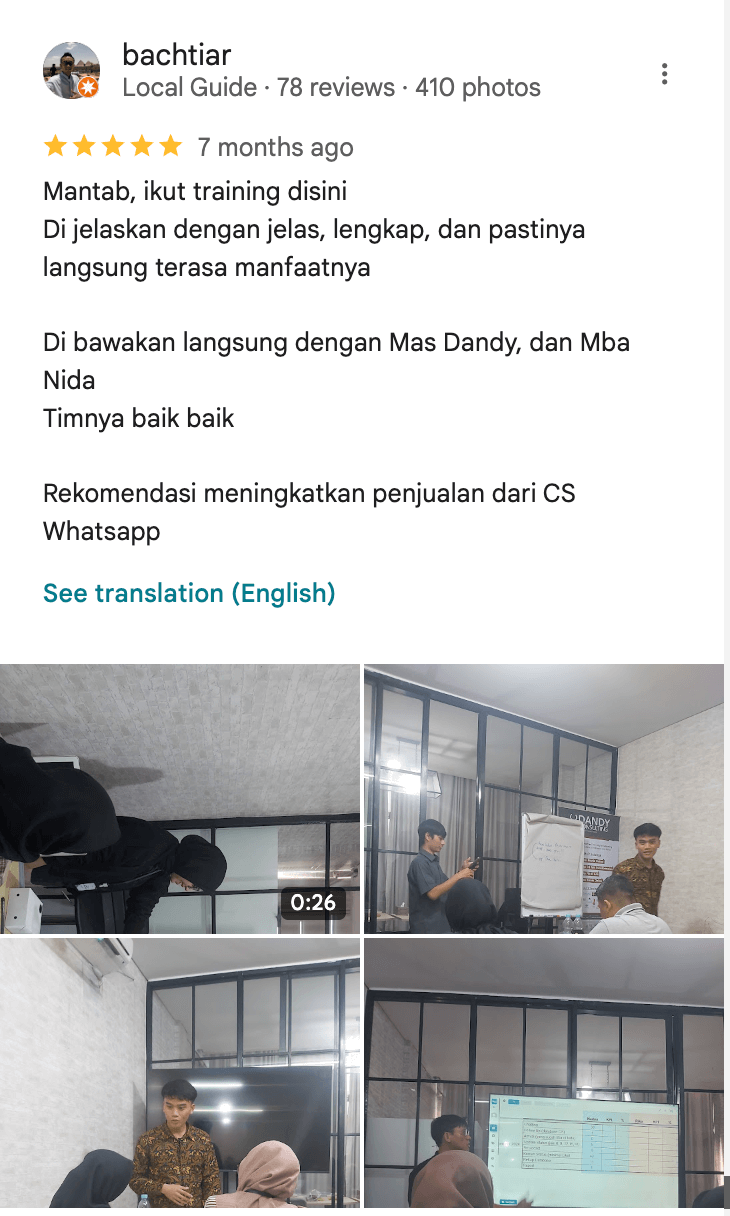
Task: Open the overflow menu on bachtiar's review
Action: coord(664,74)
